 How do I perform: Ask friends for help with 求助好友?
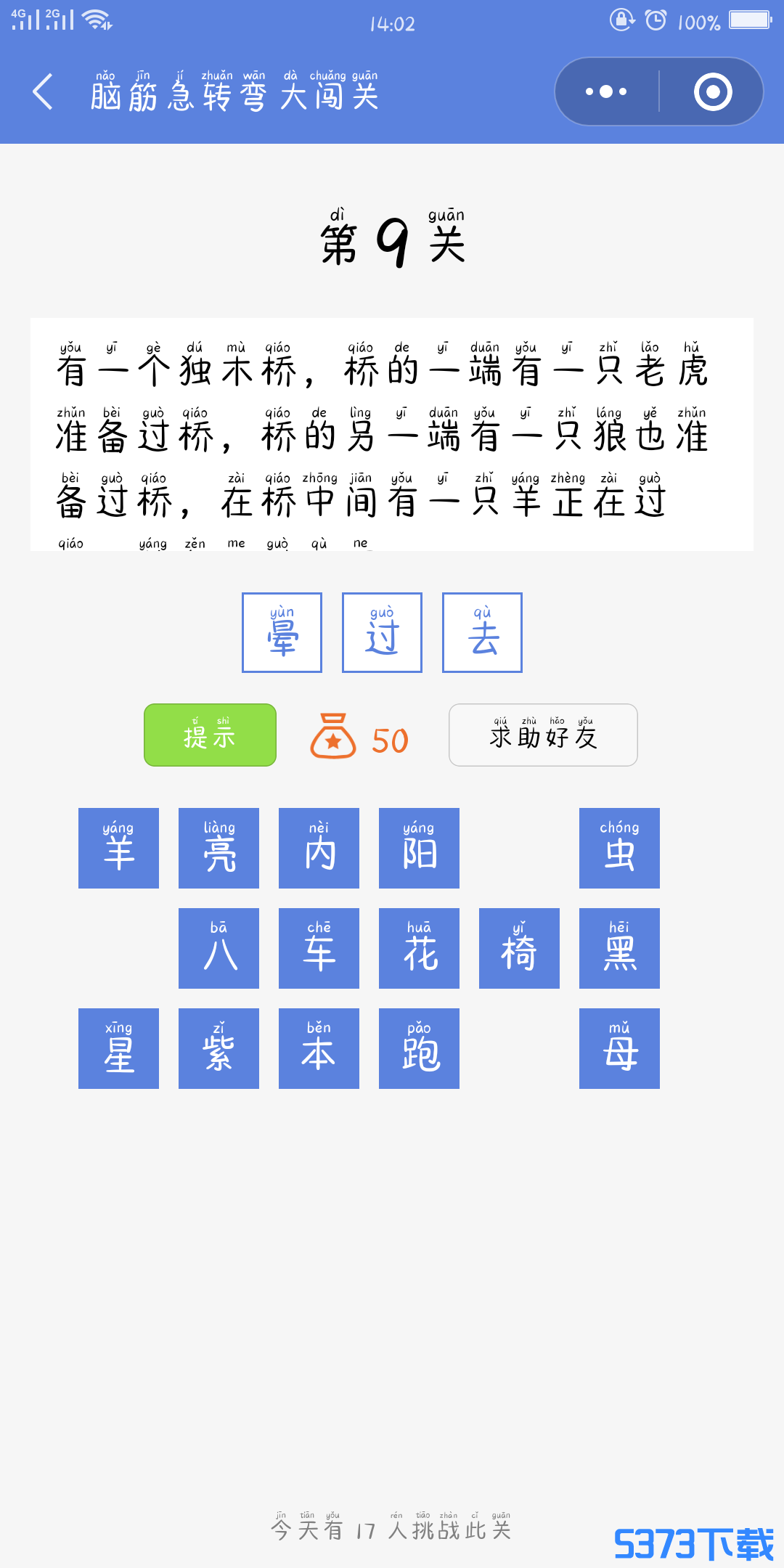click(x=543, y=735)
